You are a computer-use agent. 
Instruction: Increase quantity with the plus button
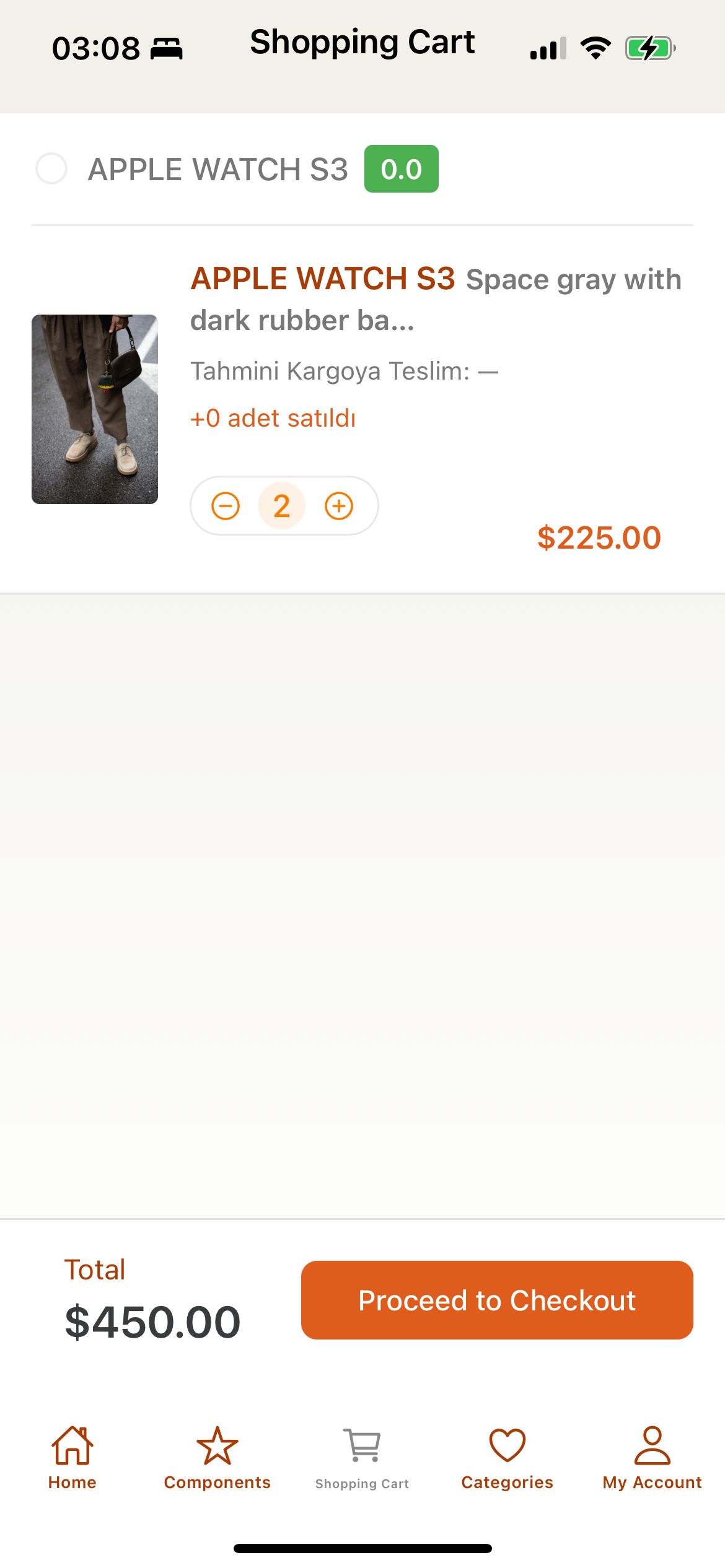[x=339, y=506]
